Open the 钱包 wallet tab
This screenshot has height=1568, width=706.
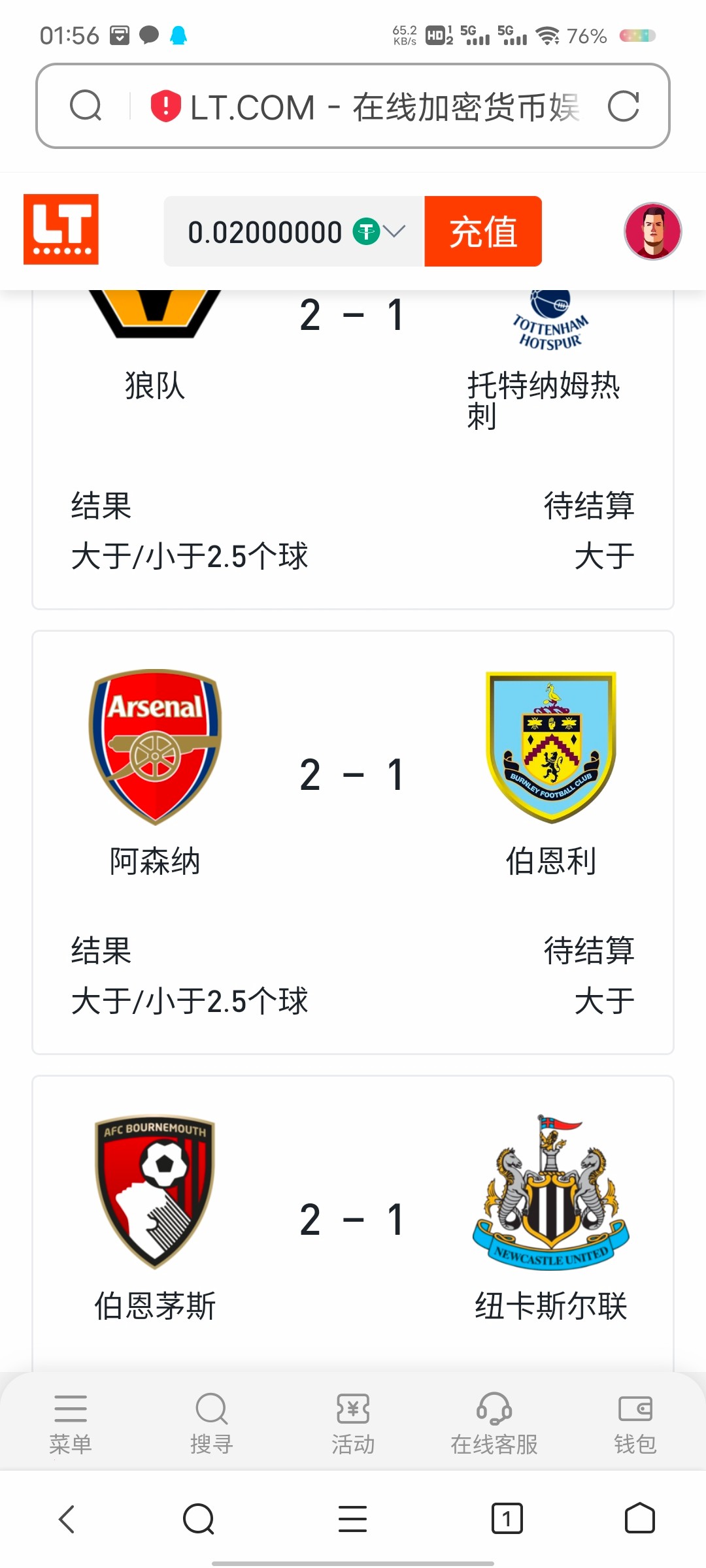[635, 1423]
